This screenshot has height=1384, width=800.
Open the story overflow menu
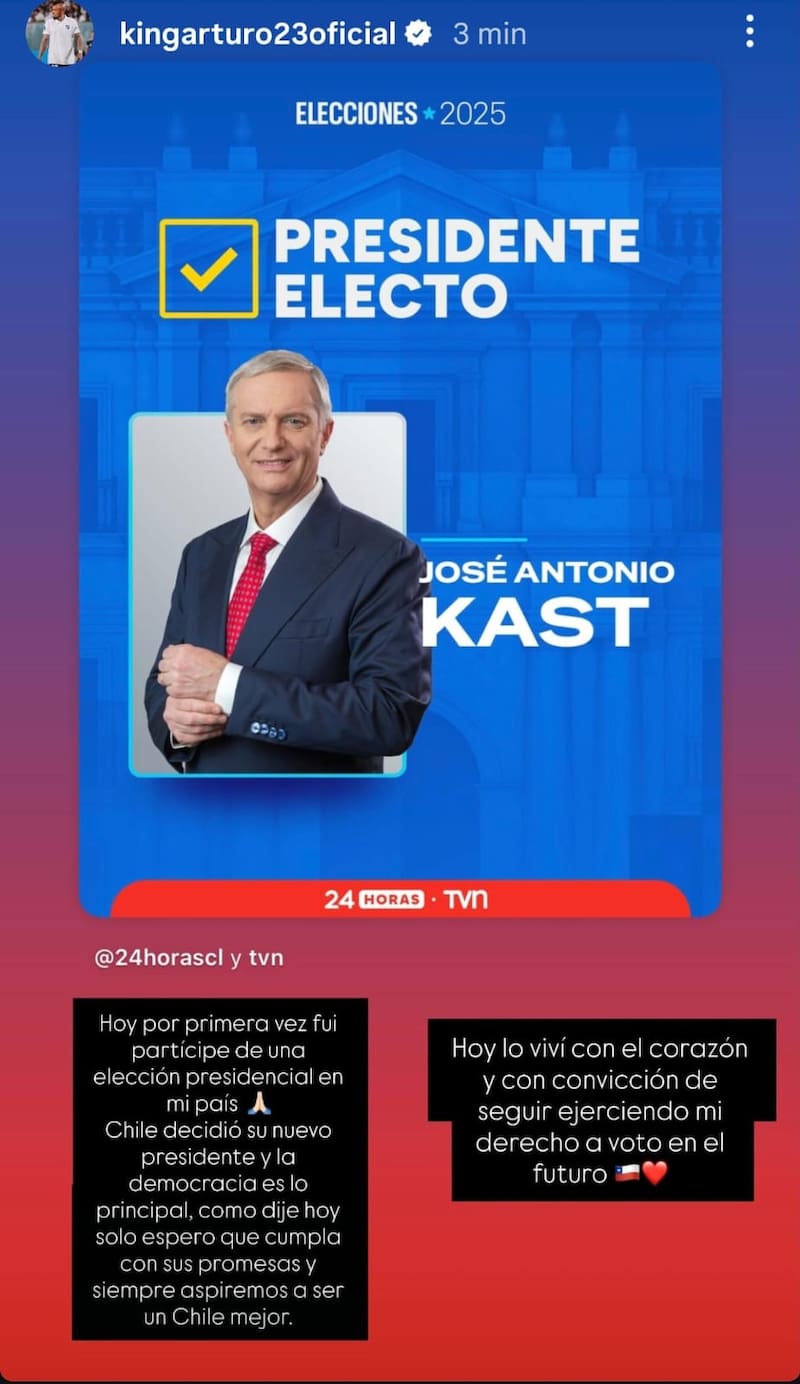click(750, 32)
